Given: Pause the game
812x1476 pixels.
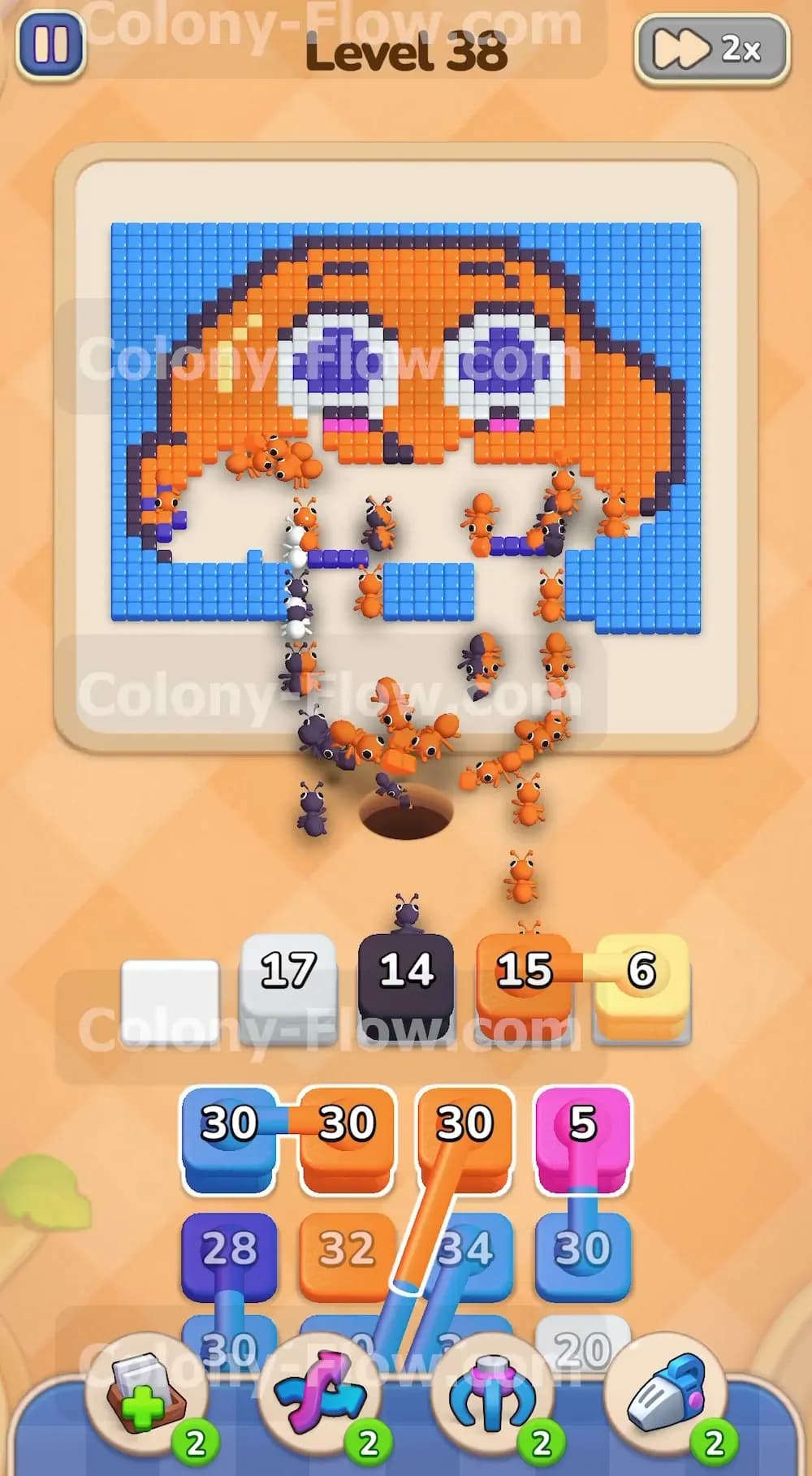Looking at the screenshot, I should 51,44.
